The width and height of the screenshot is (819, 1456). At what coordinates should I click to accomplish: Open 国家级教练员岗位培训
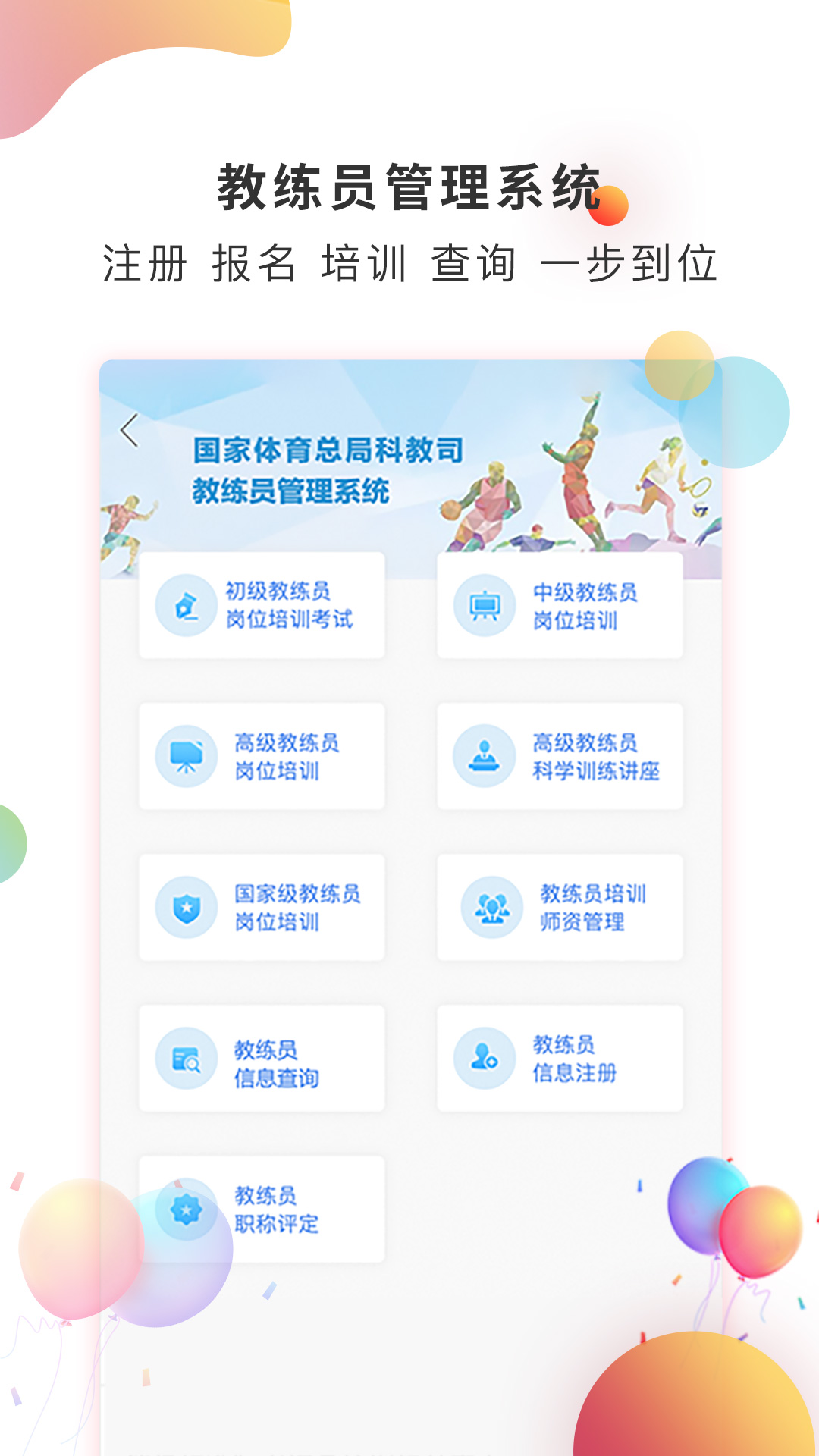pos(262,906)
